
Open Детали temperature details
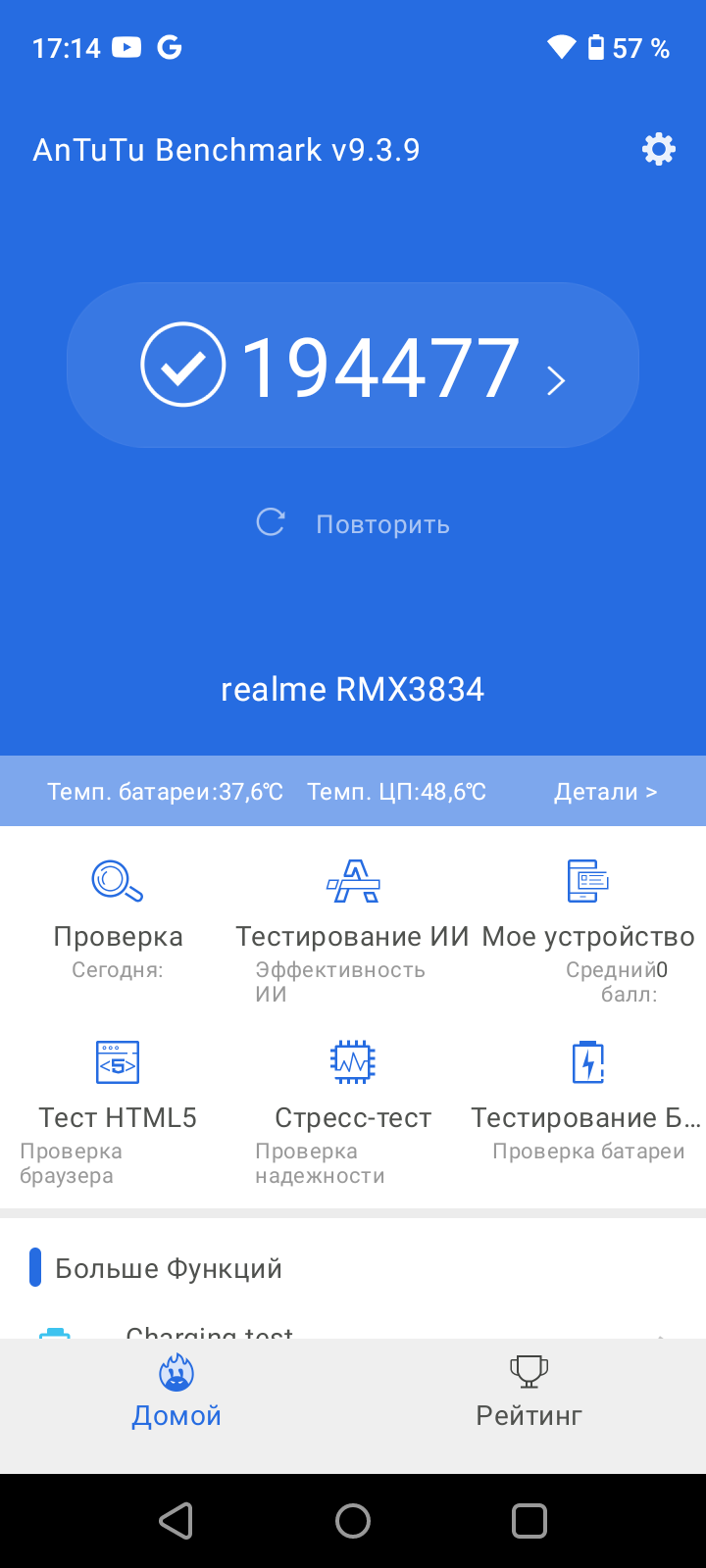[x=605, y=792]
